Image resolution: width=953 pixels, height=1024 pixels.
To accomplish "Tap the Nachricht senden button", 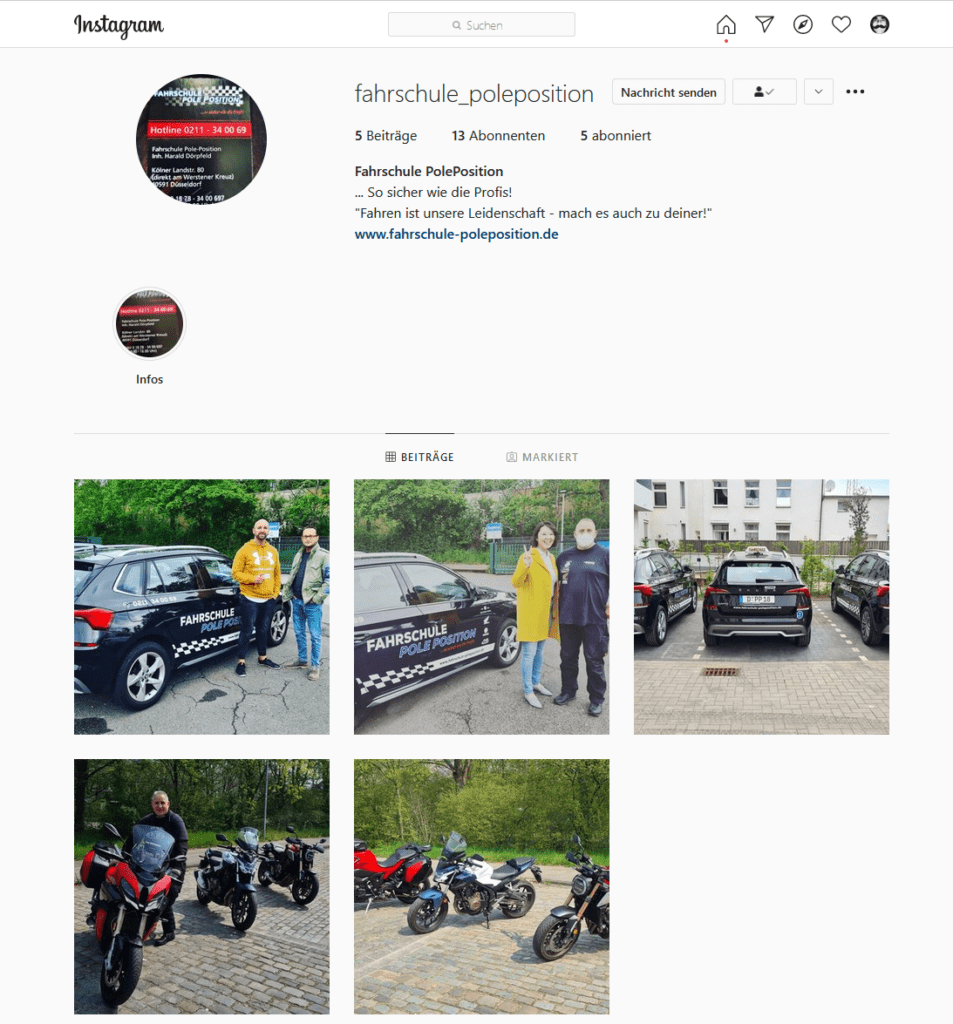I will (668, 92).
